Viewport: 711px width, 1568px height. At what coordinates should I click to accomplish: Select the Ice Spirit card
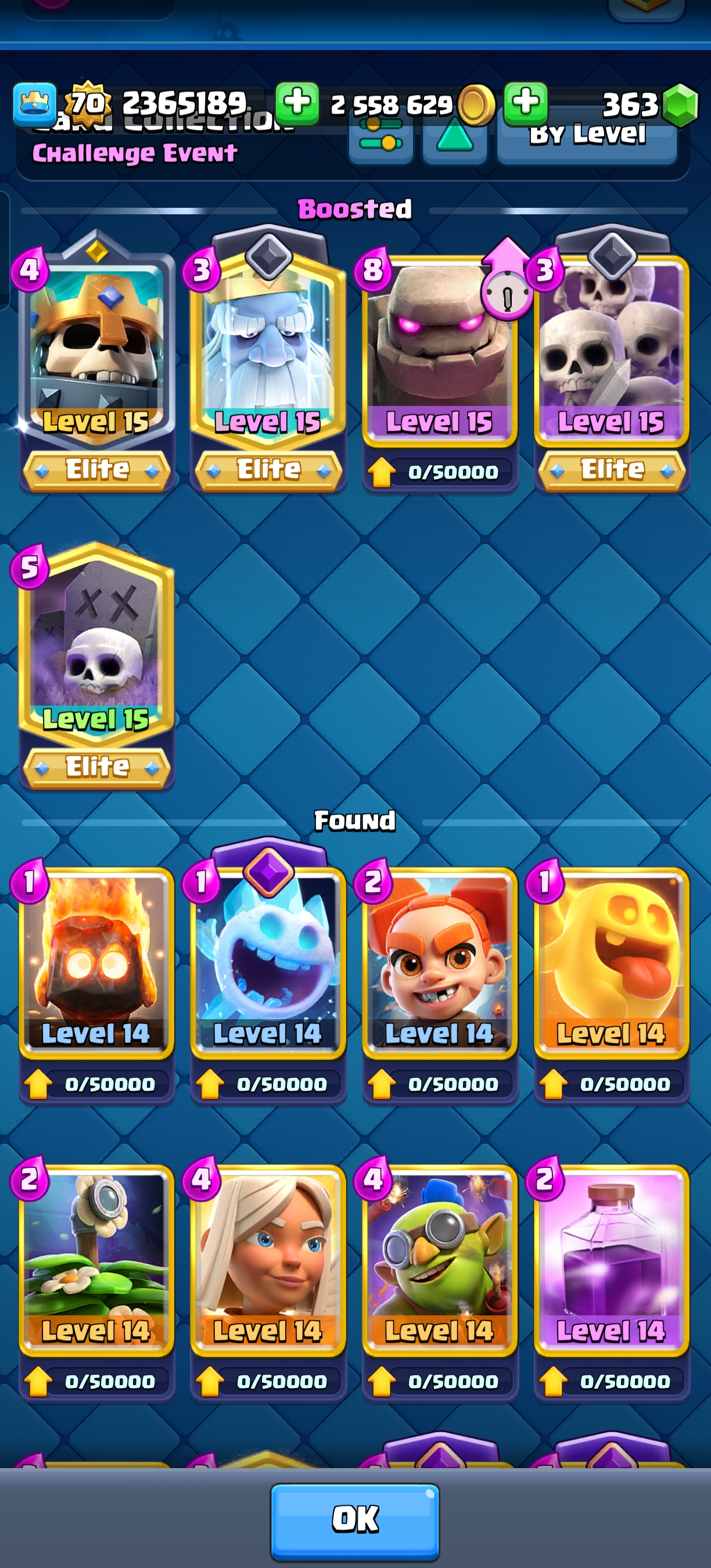(x=268, y=962)
